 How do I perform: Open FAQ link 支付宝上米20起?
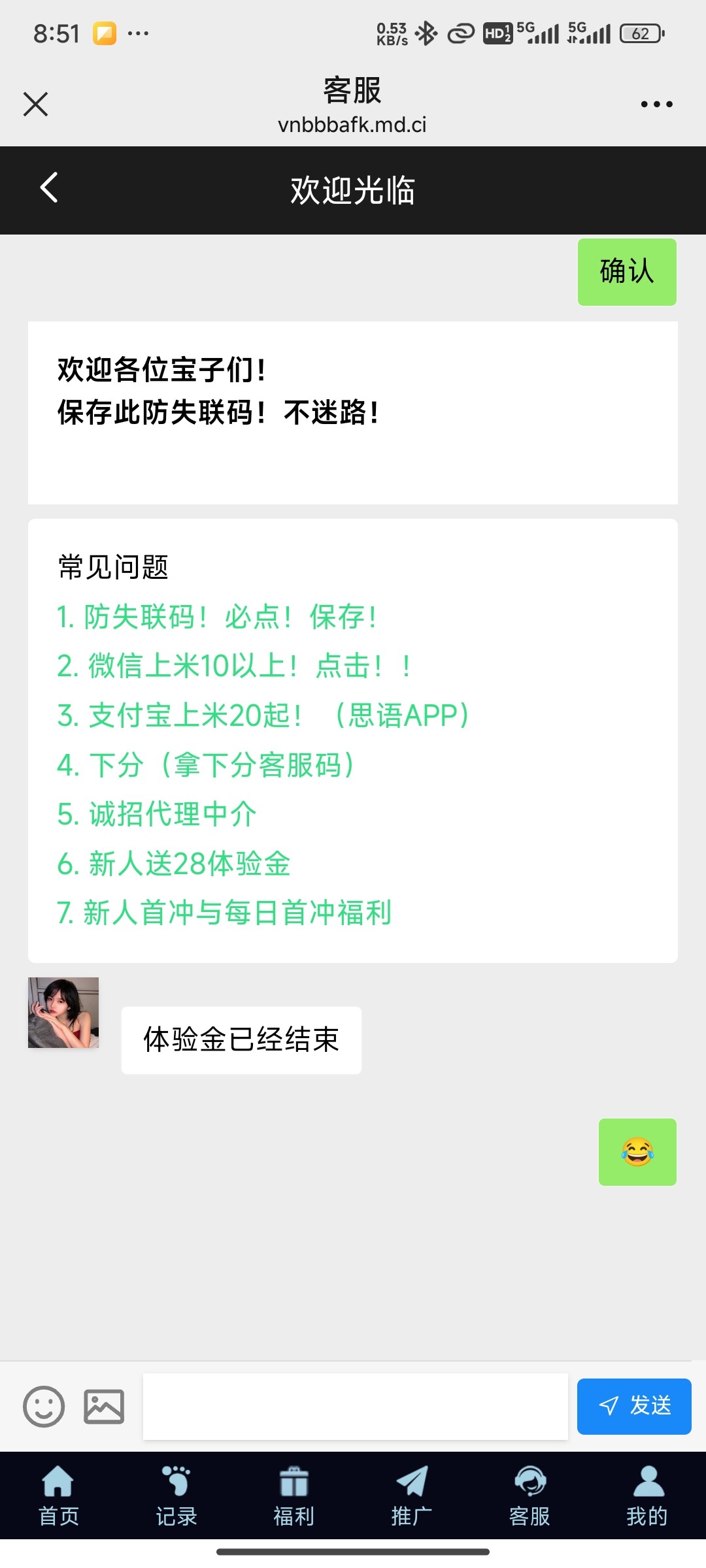click(x=263, y=715)
